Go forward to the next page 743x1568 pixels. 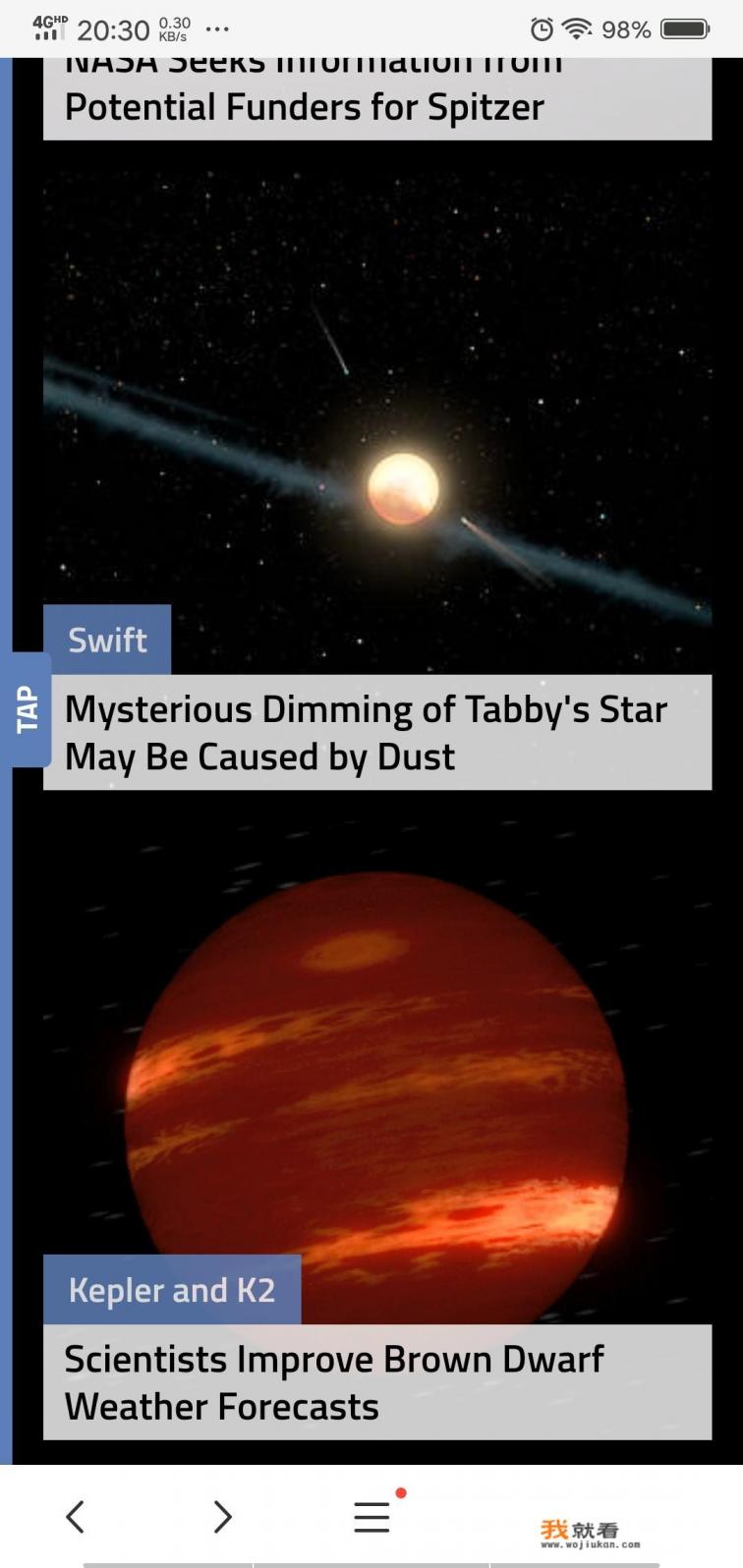[222, 1516]
